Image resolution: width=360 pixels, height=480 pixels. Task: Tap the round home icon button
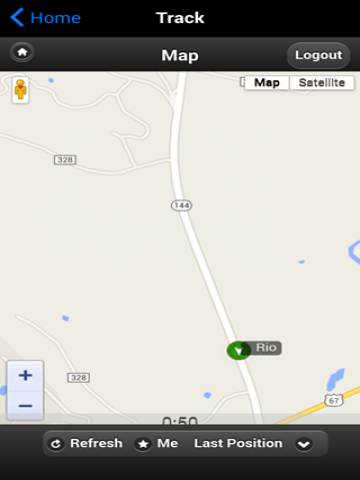(x=22, y=52)
